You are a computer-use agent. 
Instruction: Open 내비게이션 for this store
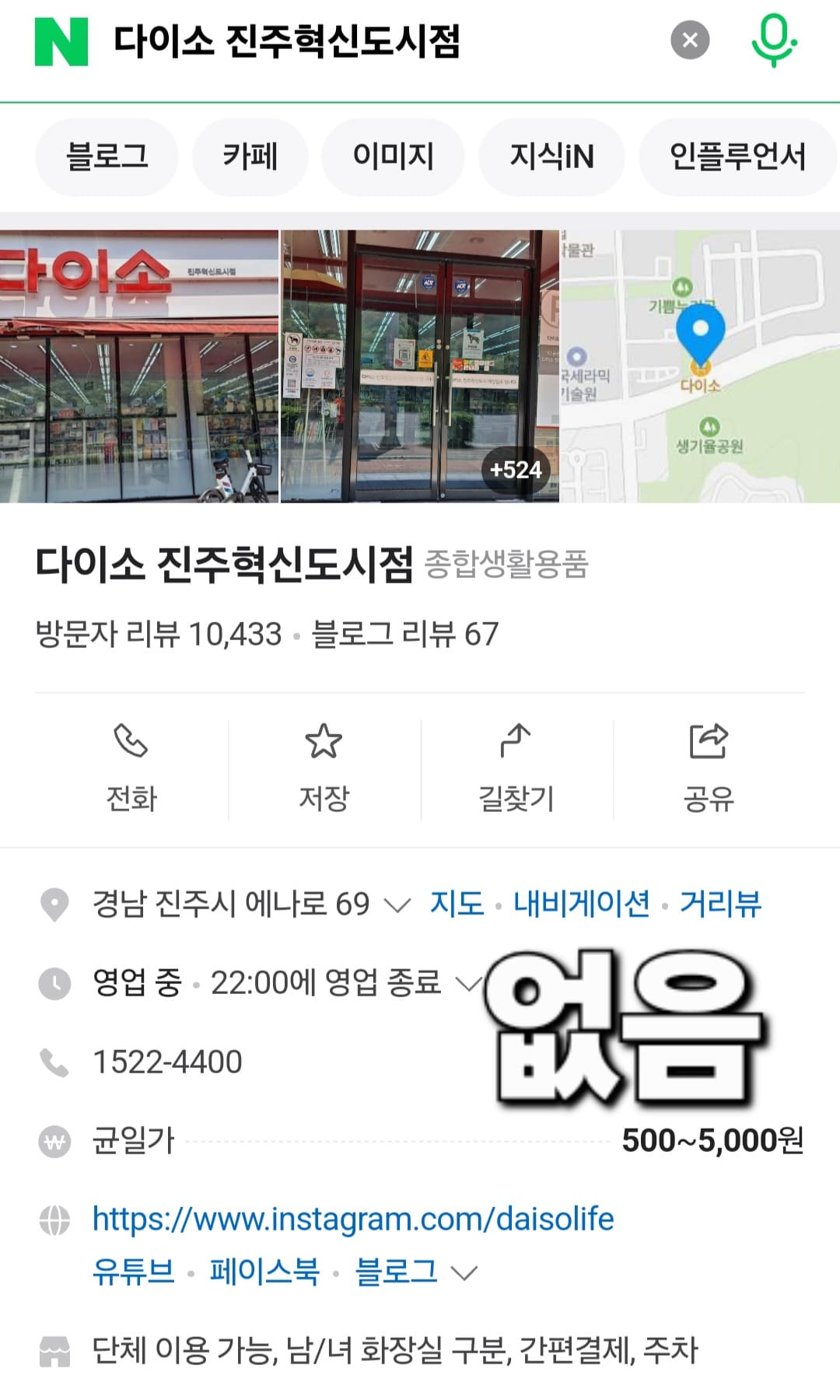[582, 905]
